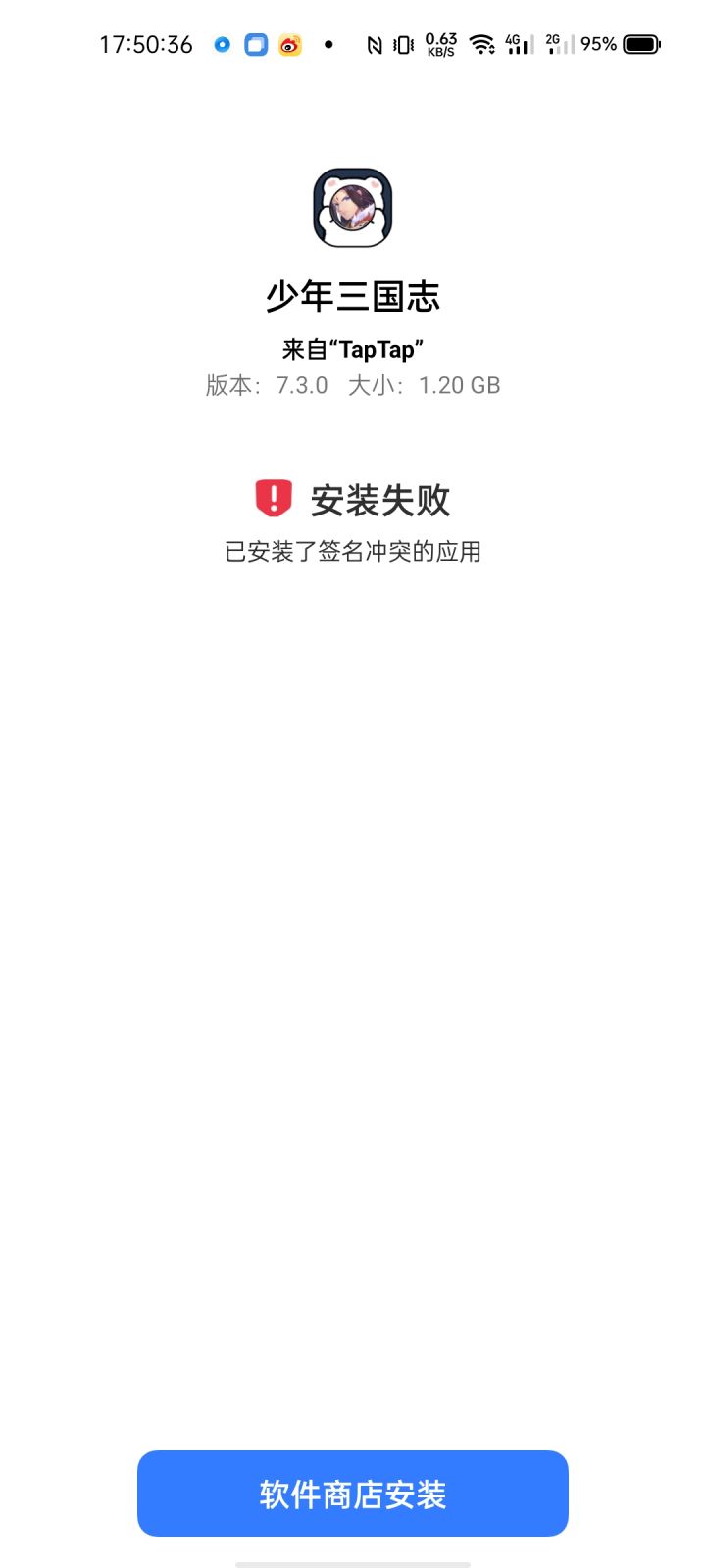This screenshot has height=1568, width=706.
Task: Tap the Wi-Fi icon in the status bar
Action: point(481,44)
